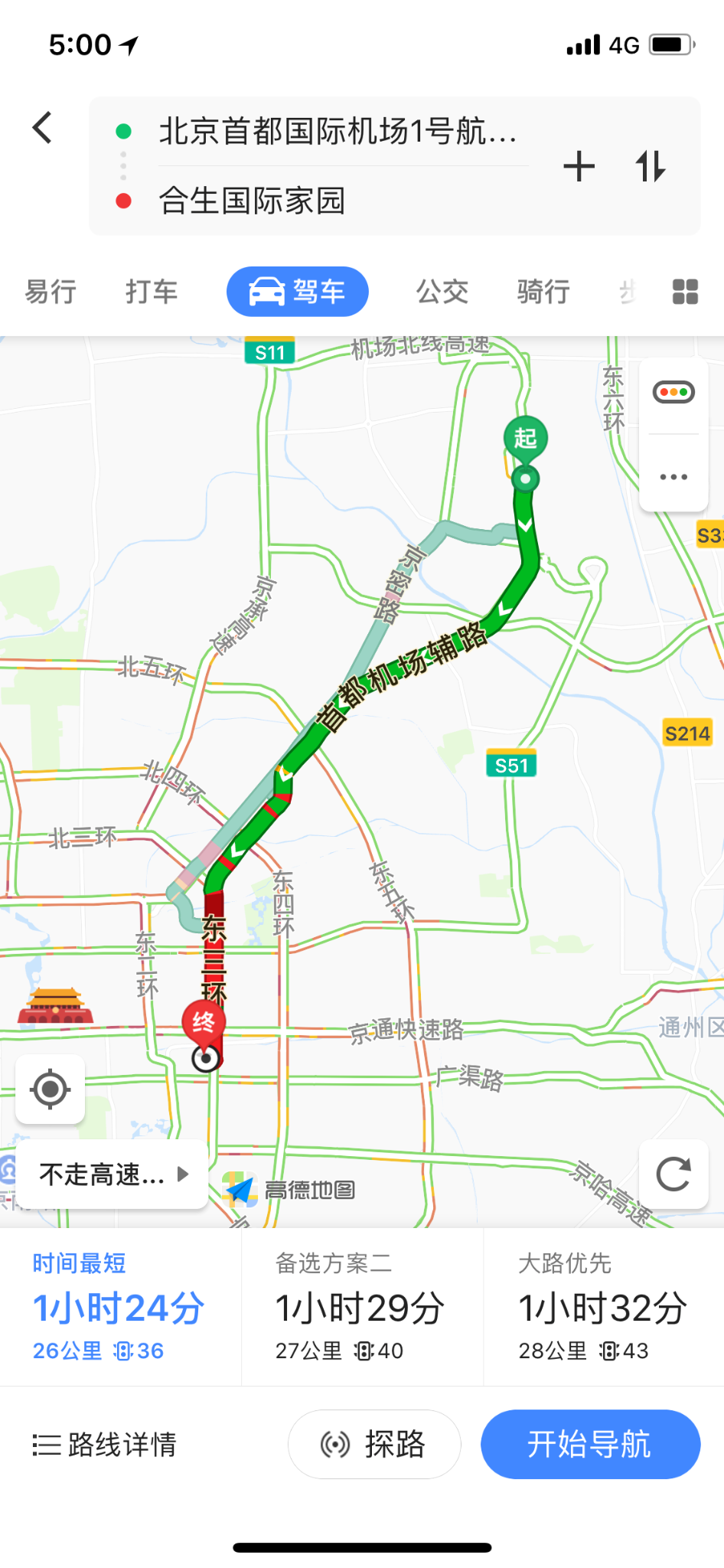Add a waypoint with the plus icon
The width and height of the screenshot is (724, 1568).
tap(579, 166)
